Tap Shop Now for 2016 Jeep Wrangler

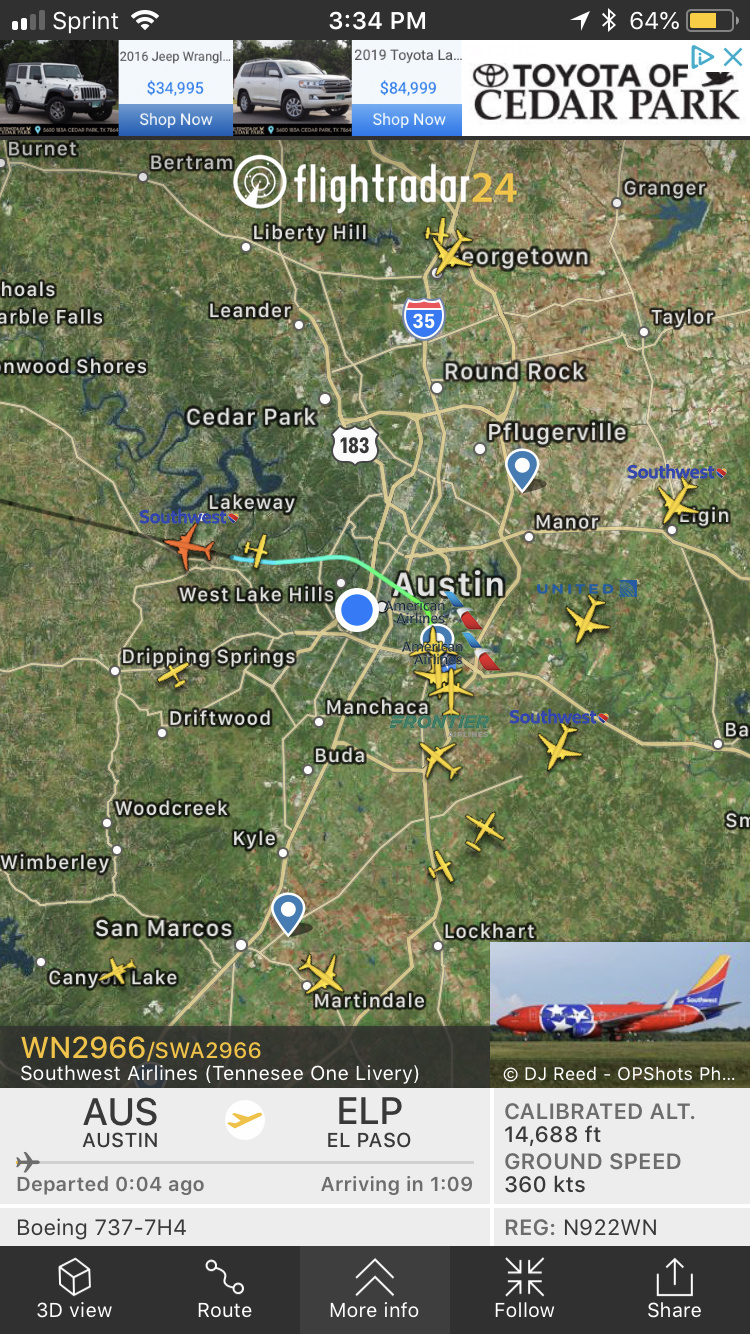click(175, 120)
